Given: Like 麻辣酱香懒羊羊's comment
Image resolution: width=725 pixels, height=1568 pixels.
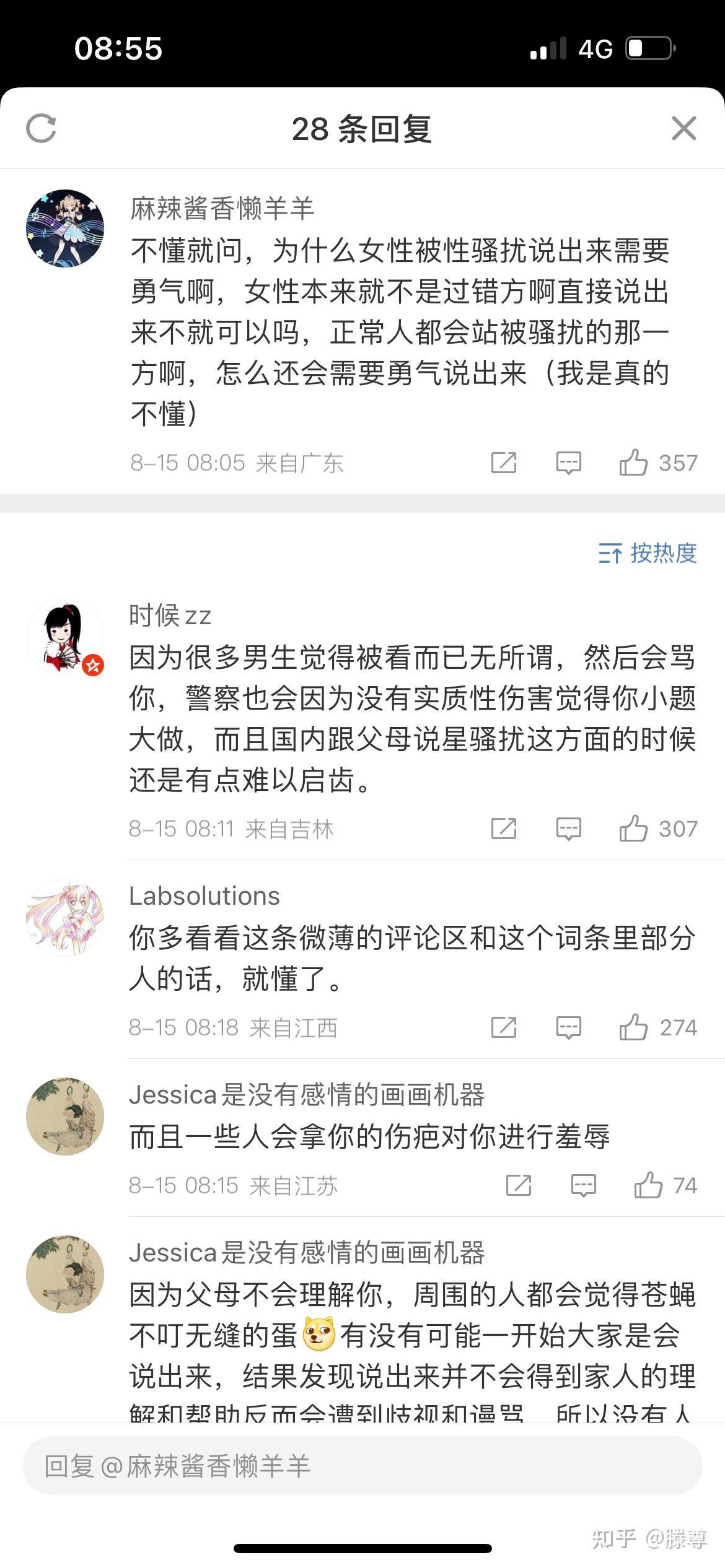Looking at the screenshot, I should 657,463.
